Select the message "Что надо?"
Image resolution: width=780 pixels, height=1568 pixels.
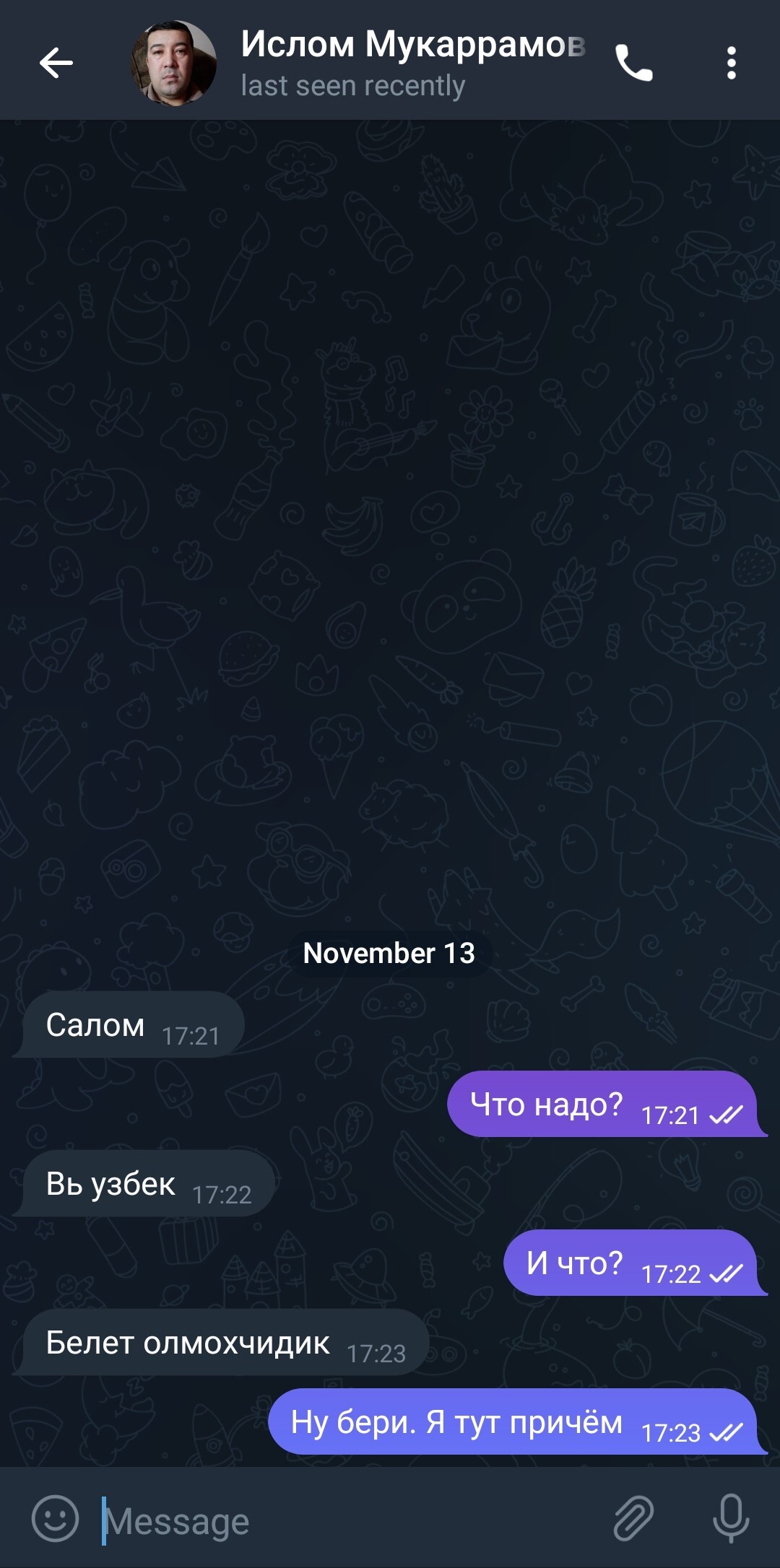(546, 1105)
